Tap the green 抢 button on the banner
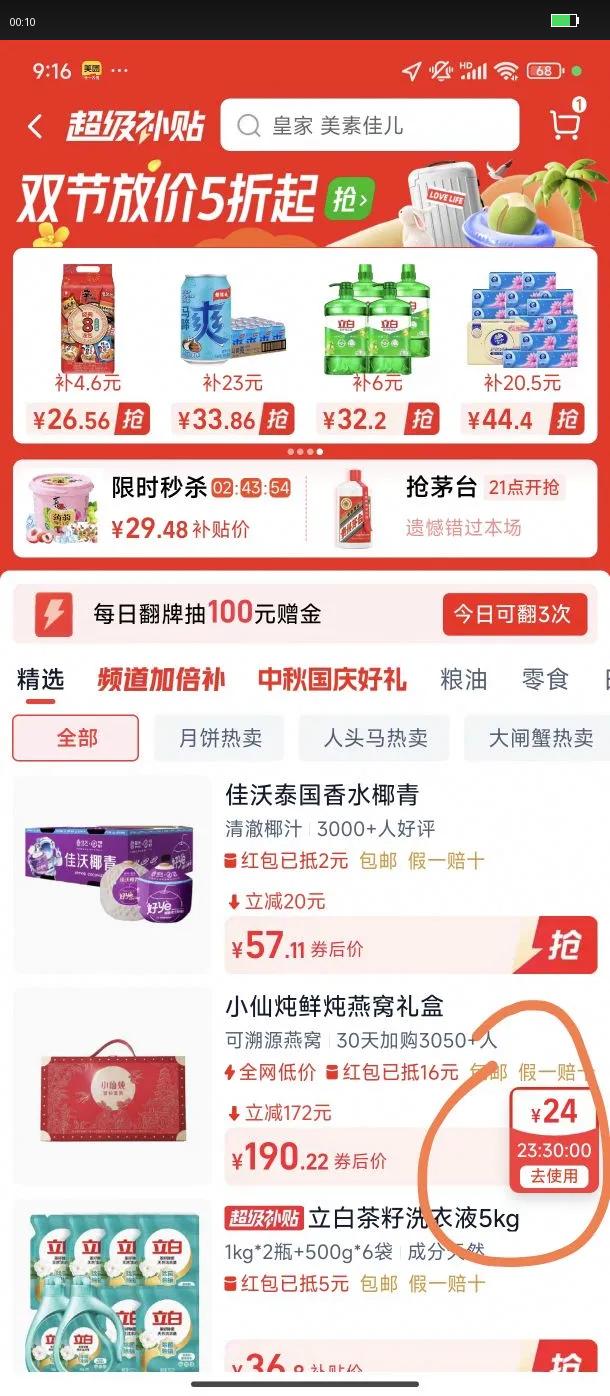Screen dimensions: 610x1396 [348, 200]
